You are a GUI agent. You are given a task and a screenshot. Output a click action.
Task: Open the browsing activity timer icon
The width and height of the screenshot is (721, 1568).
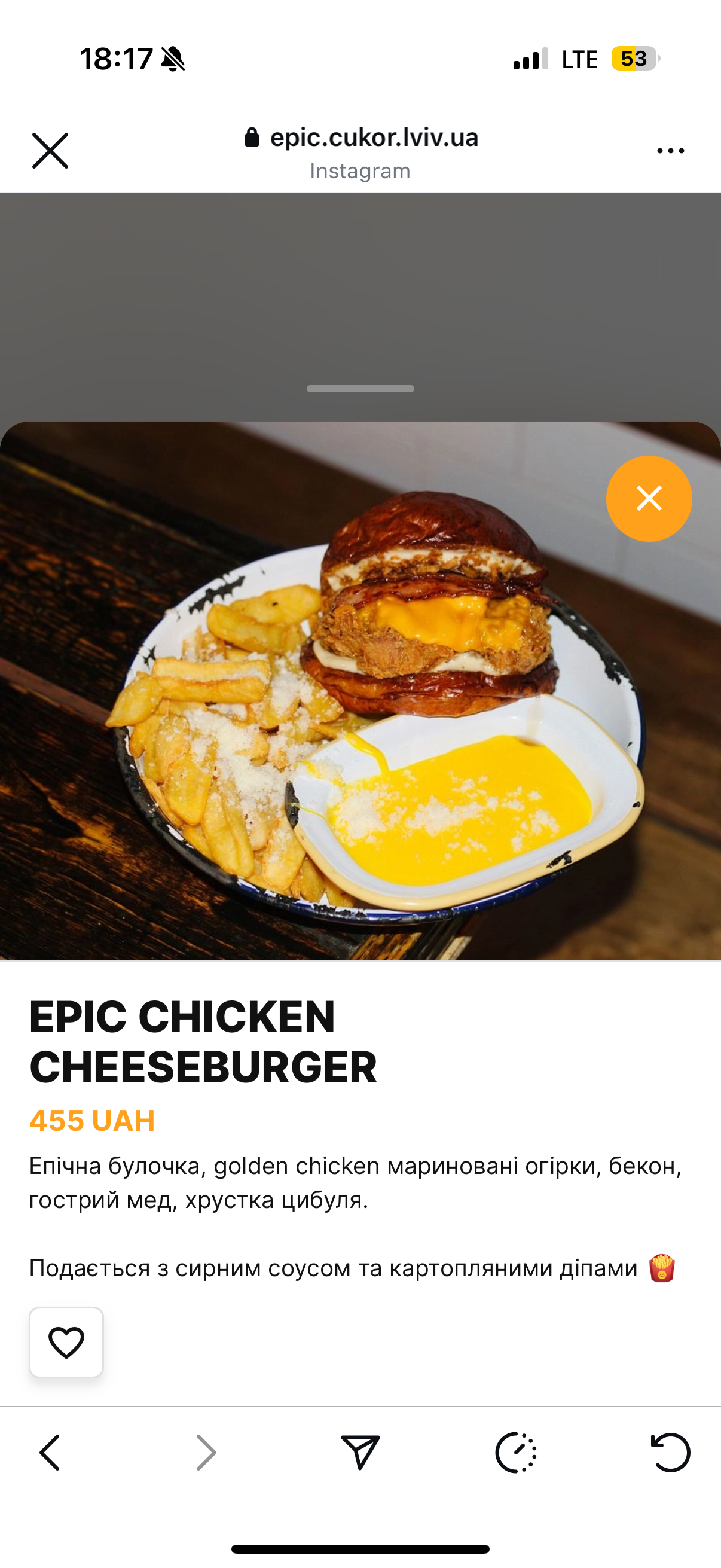pyautogui.click(x=515, y=1453)
